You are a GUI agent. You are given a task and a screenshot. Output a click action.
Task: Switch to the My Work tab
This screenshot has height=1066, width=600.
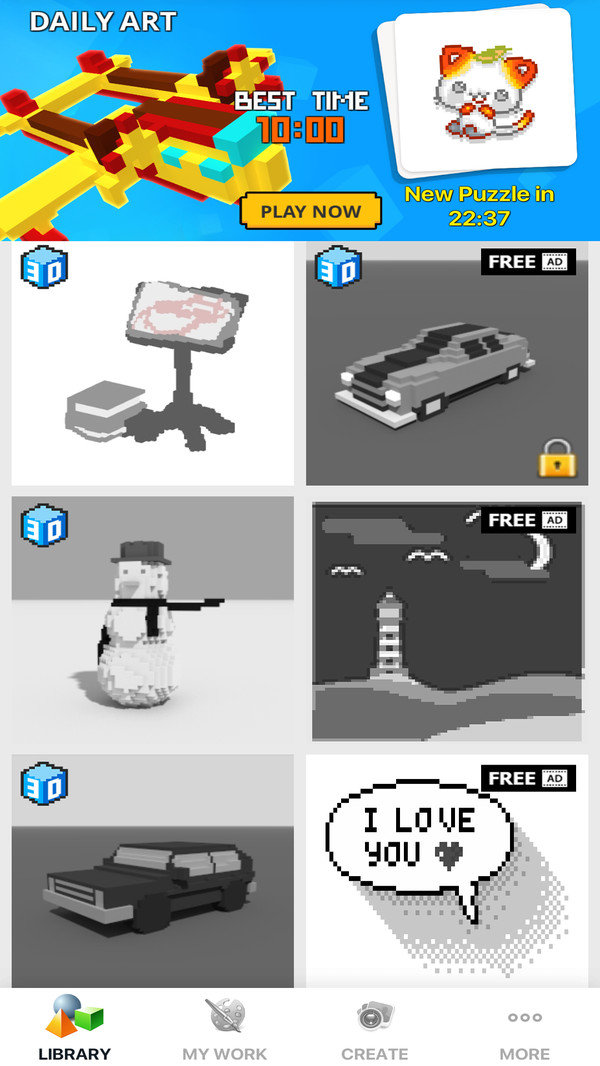tap(225, 1030)
